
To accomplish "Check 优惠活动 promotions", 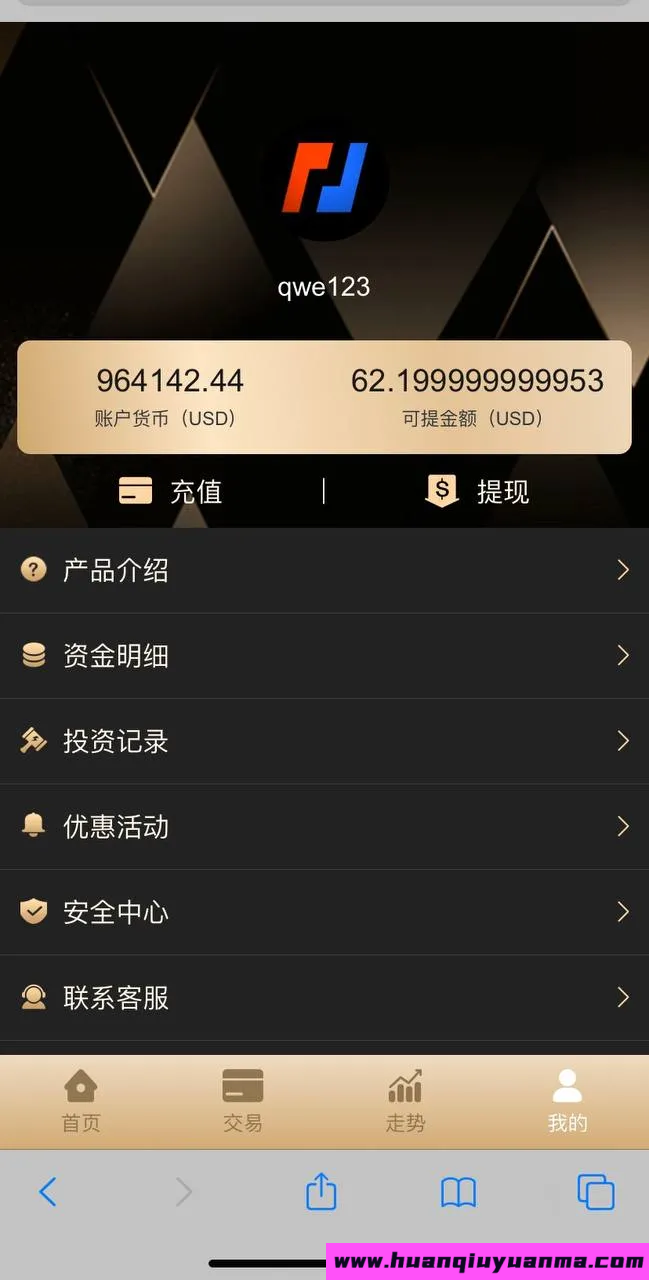I will click(x=324, y=826).
